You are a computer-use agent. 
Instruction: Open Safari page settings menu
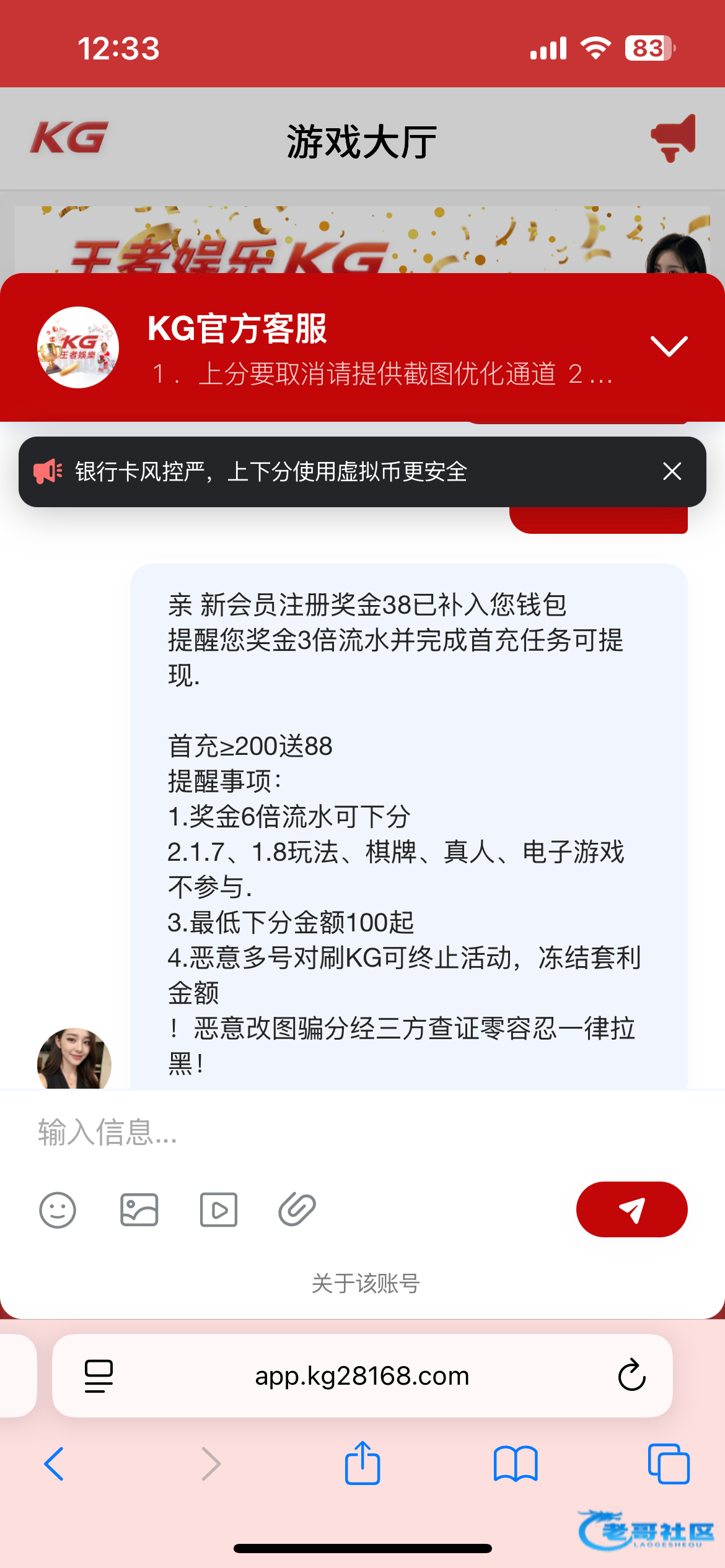click(99, 1376)
